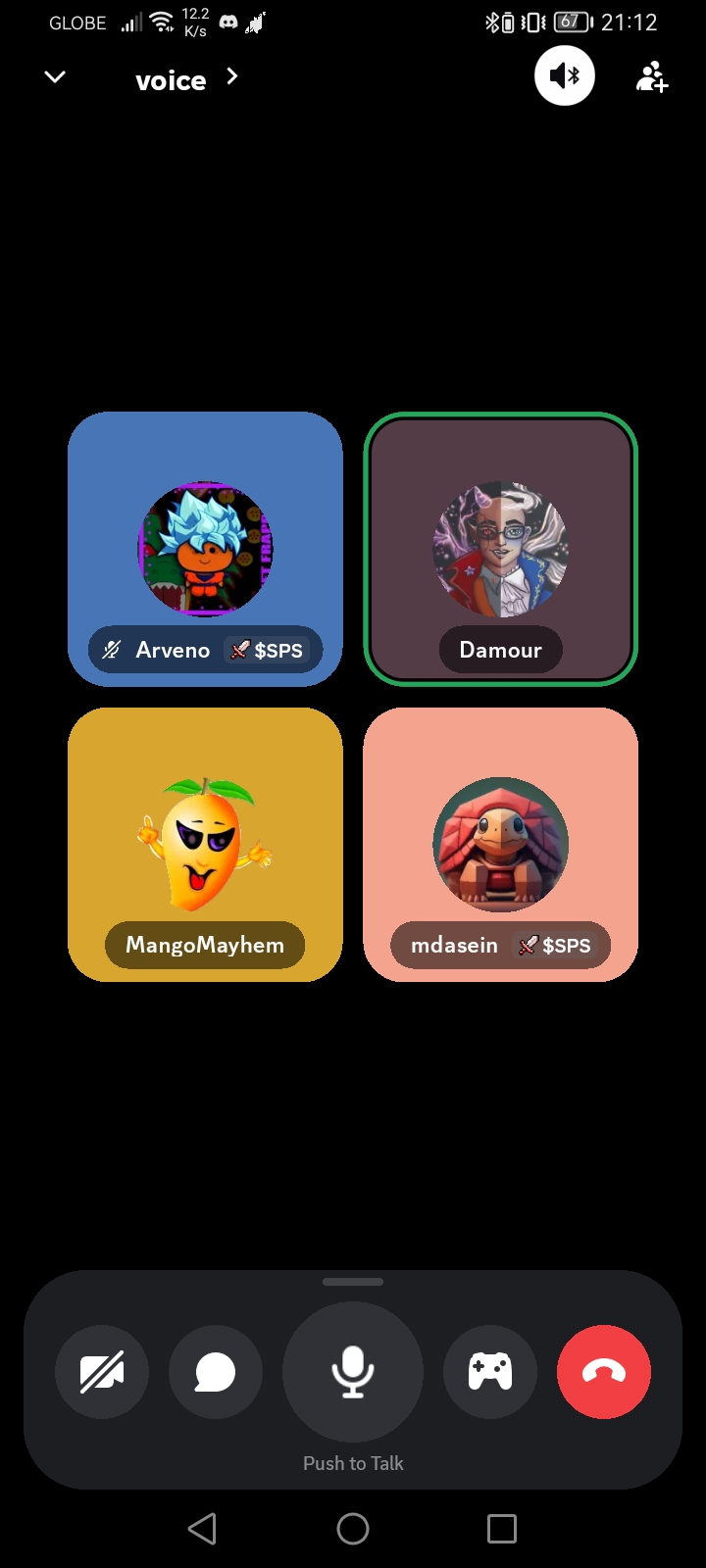Go back using system navigation
The width and height of the screenshot is (706, 1568).
(202, 1529)
